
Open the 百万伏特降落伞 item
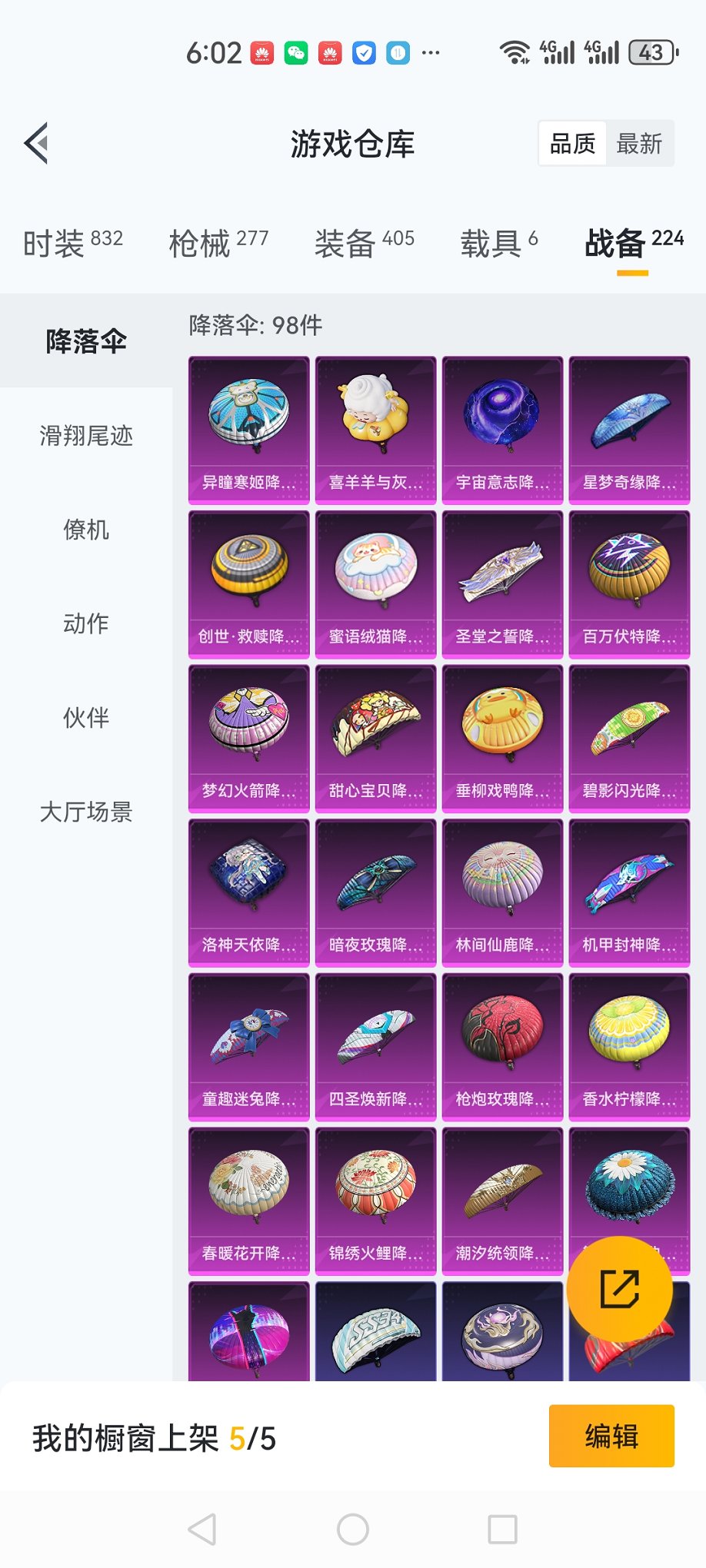point(629,583)
